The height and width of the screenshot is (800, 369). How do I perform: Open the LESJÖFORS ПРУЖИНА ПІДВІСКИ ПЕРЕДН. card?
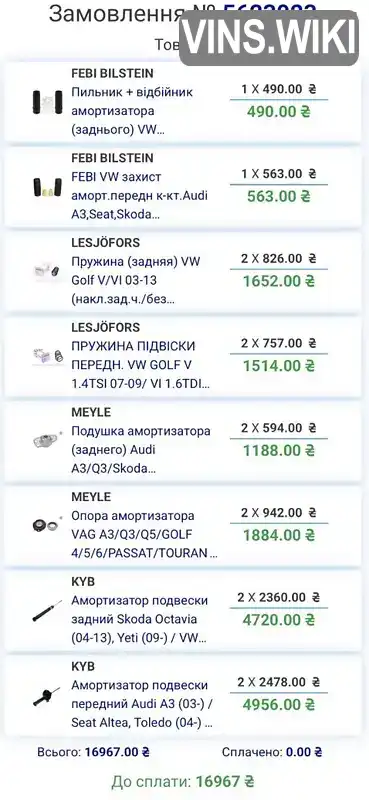click(x=183, y=356)
